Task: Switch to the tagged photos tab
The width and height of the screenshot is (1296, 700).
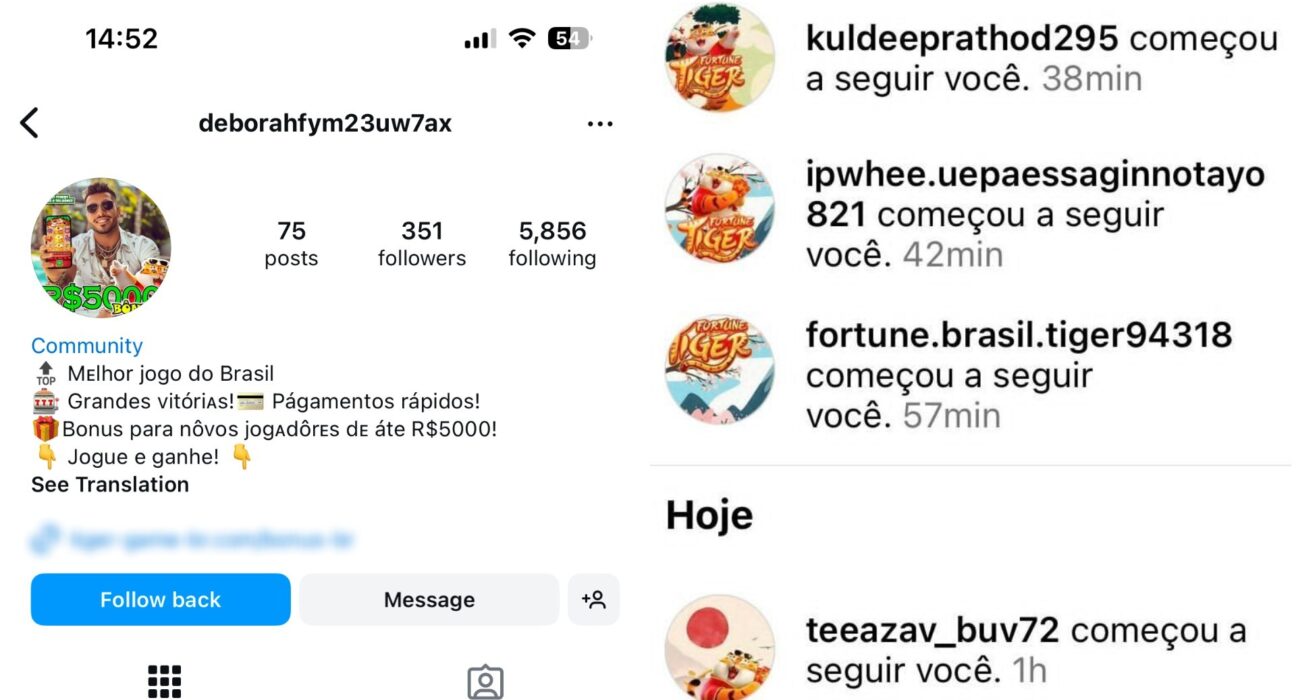Action: coord(485,682)
